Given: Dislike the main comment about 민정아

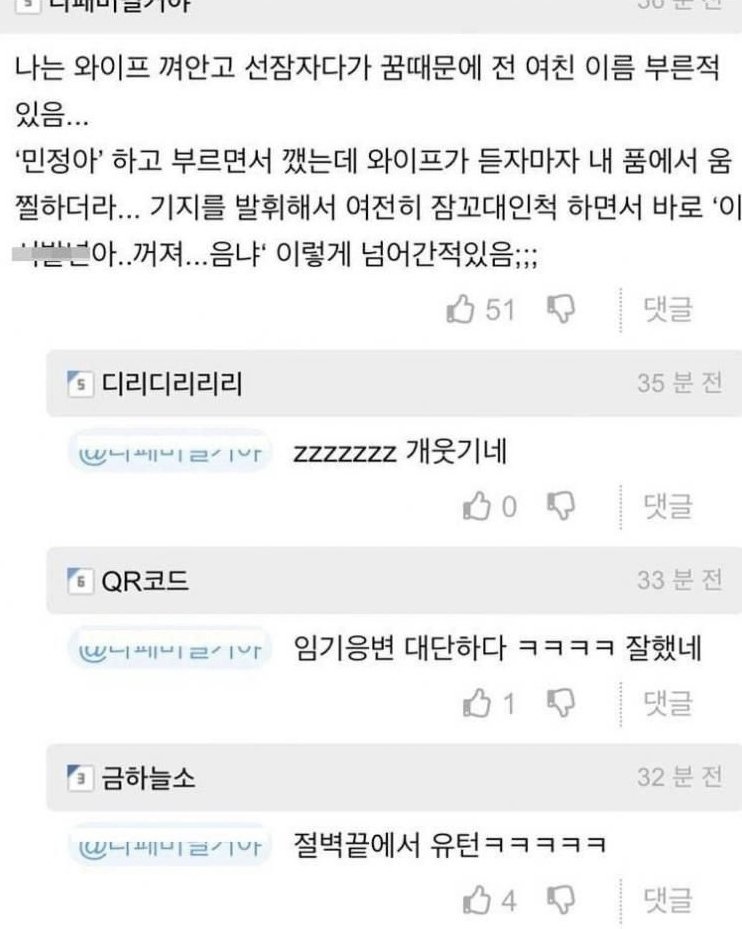Looking at the screenshot, I should (561, 309).
